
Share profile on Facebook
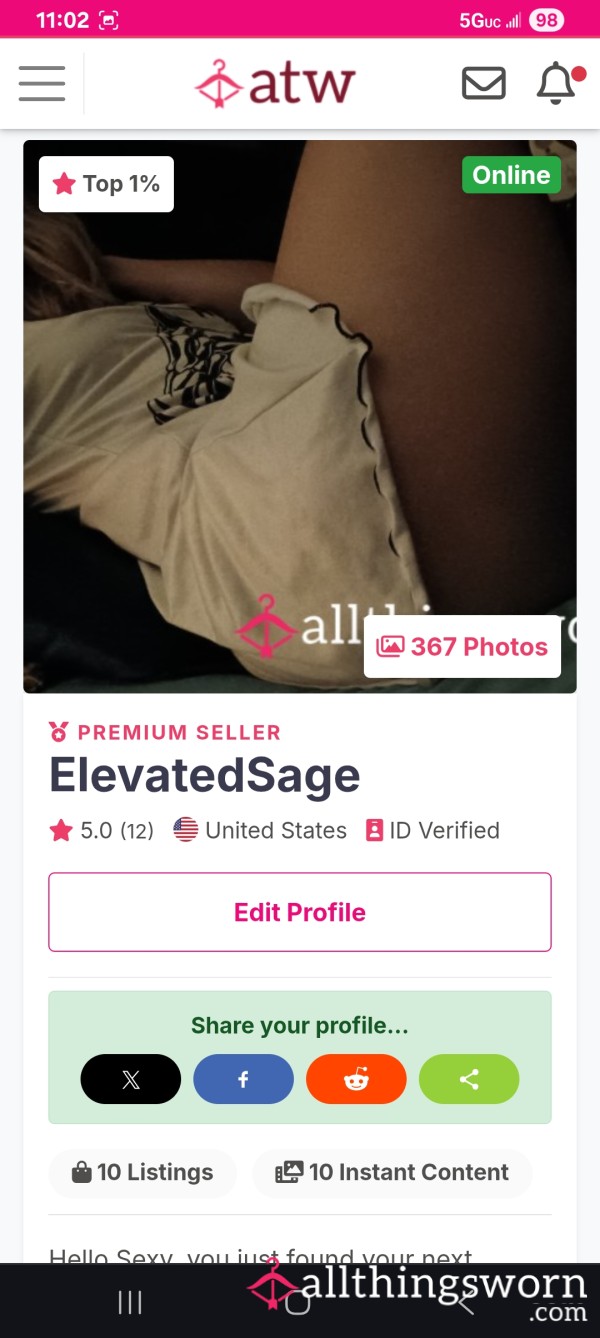[243, 1079]
